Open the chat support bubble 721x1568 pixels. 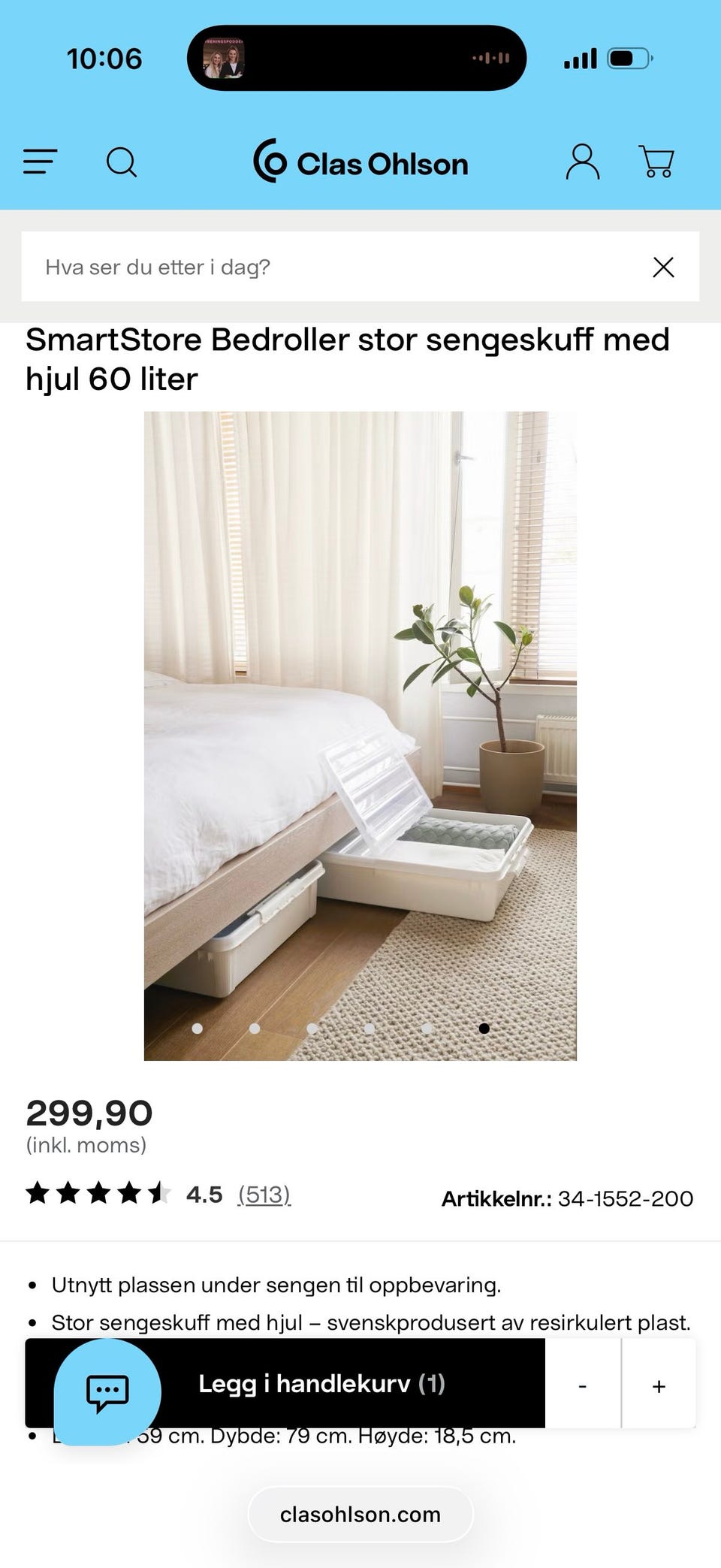click(x=107, y=1392)
